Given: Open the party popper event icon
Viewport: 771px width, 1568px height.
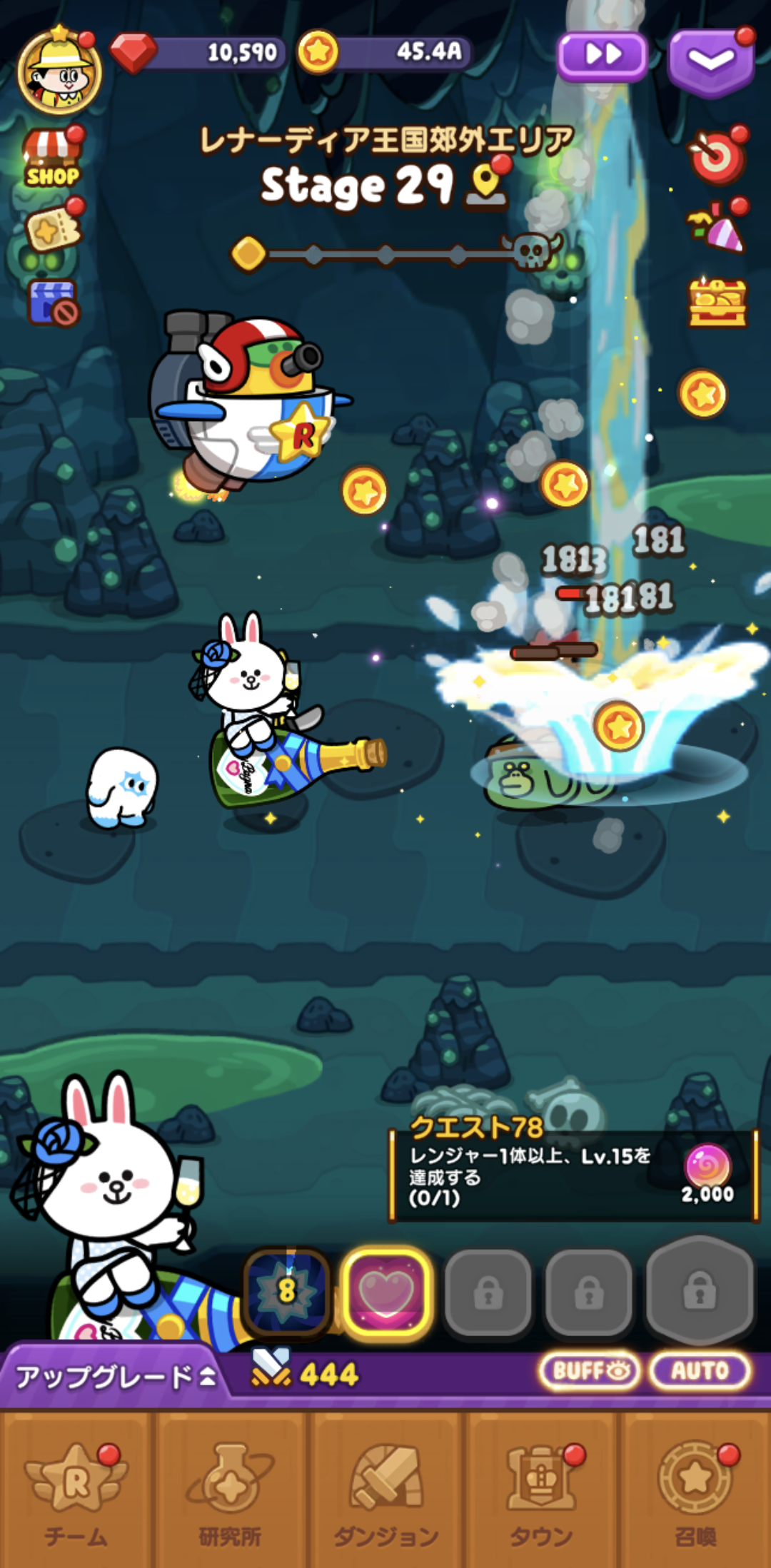Looking at the screenshot, I should point(717,227).
